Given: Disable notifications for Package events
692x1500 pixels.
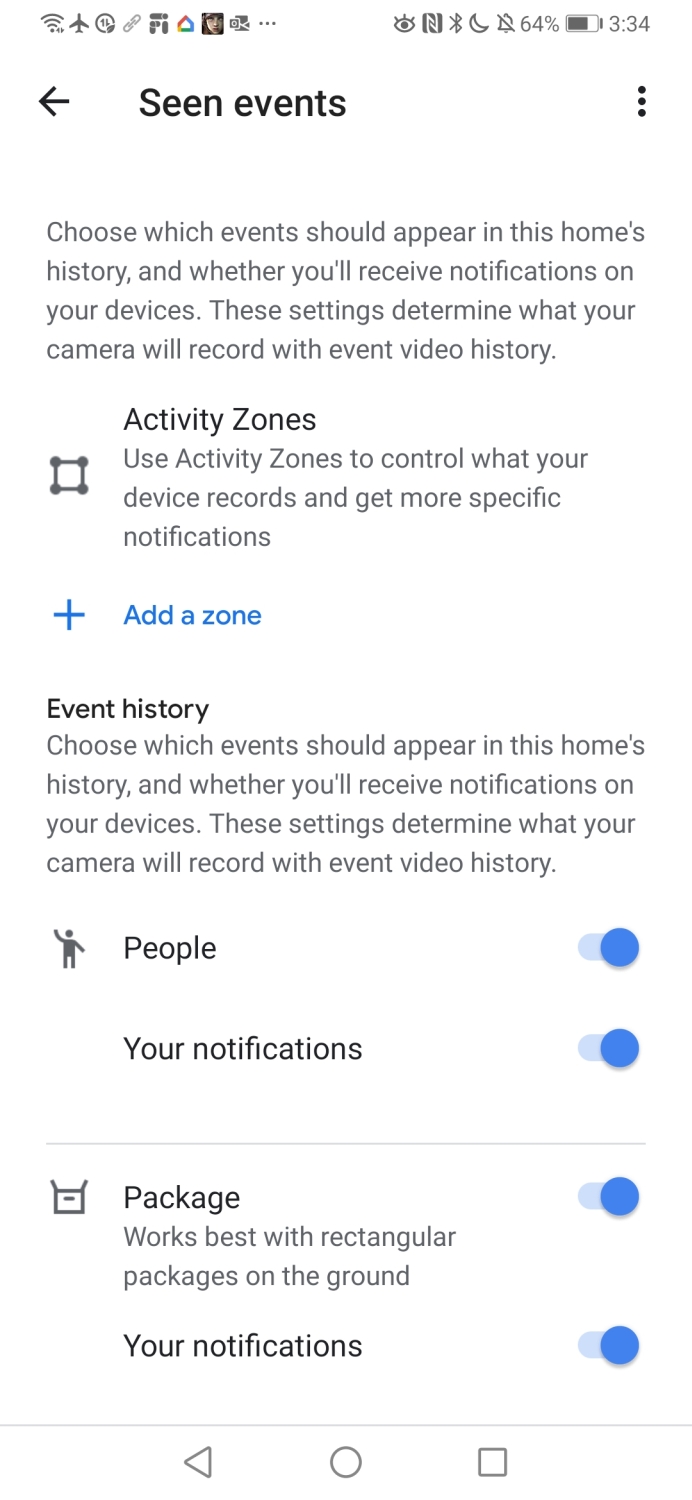Looking at the screenshot, I should point(608,1346).
